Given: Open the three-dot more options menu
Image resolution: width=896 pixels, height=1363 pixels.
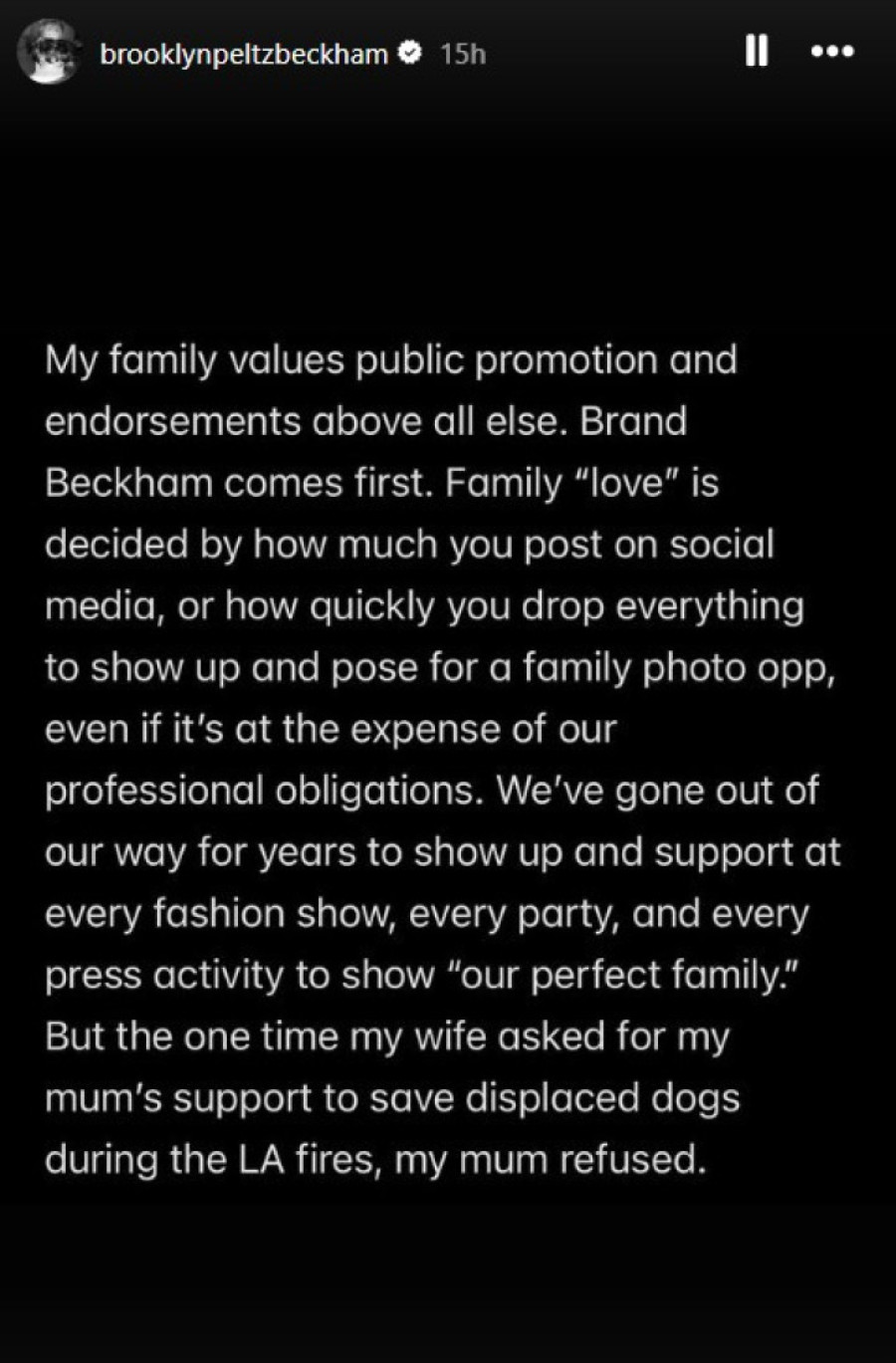Looking at the screenshot, I should coord(832,51).
